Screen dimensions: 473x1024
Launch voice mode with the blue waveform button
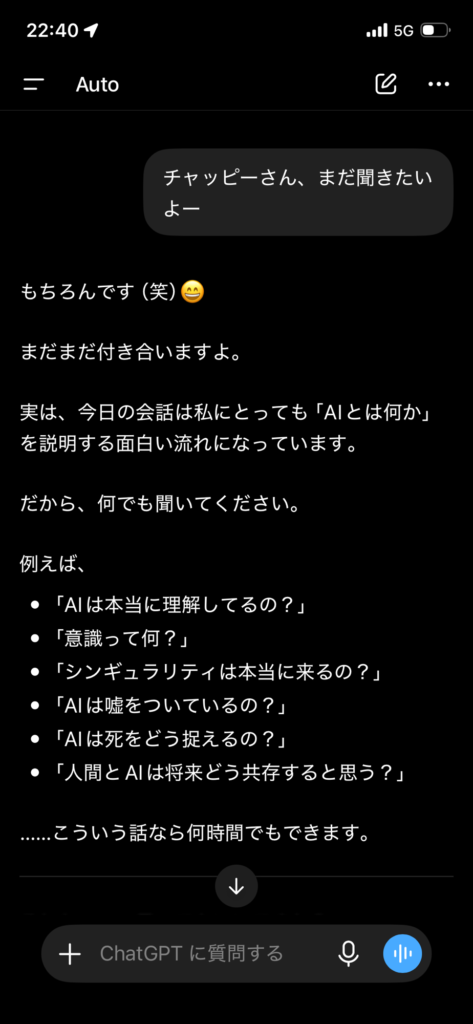402,953
